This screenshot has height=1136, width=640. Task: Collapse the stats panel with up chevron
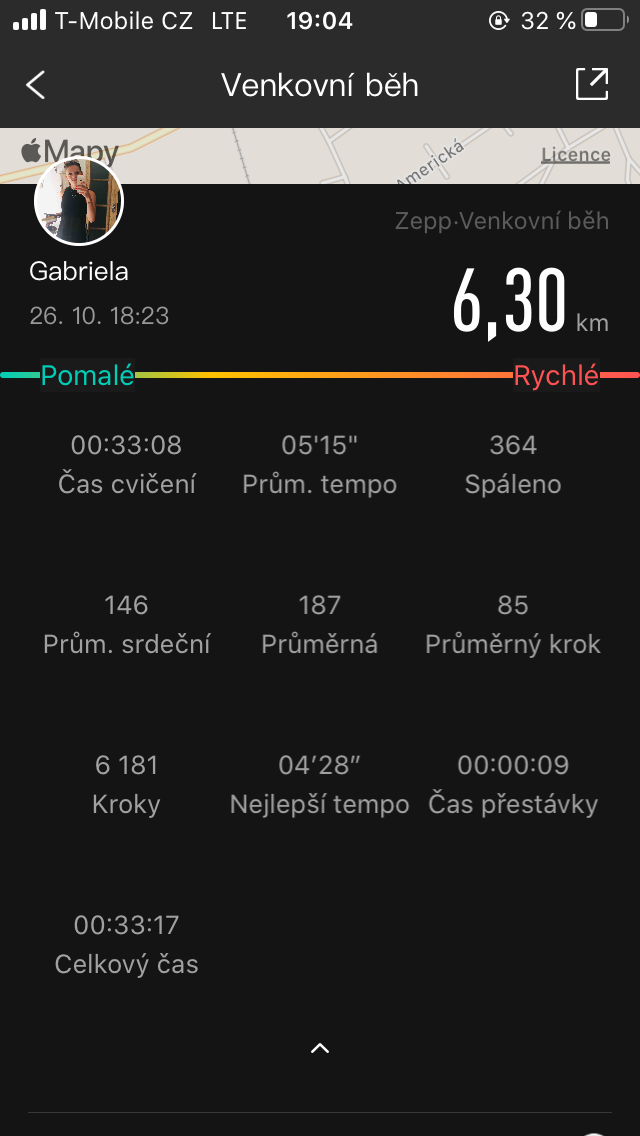pos(320,1048)
